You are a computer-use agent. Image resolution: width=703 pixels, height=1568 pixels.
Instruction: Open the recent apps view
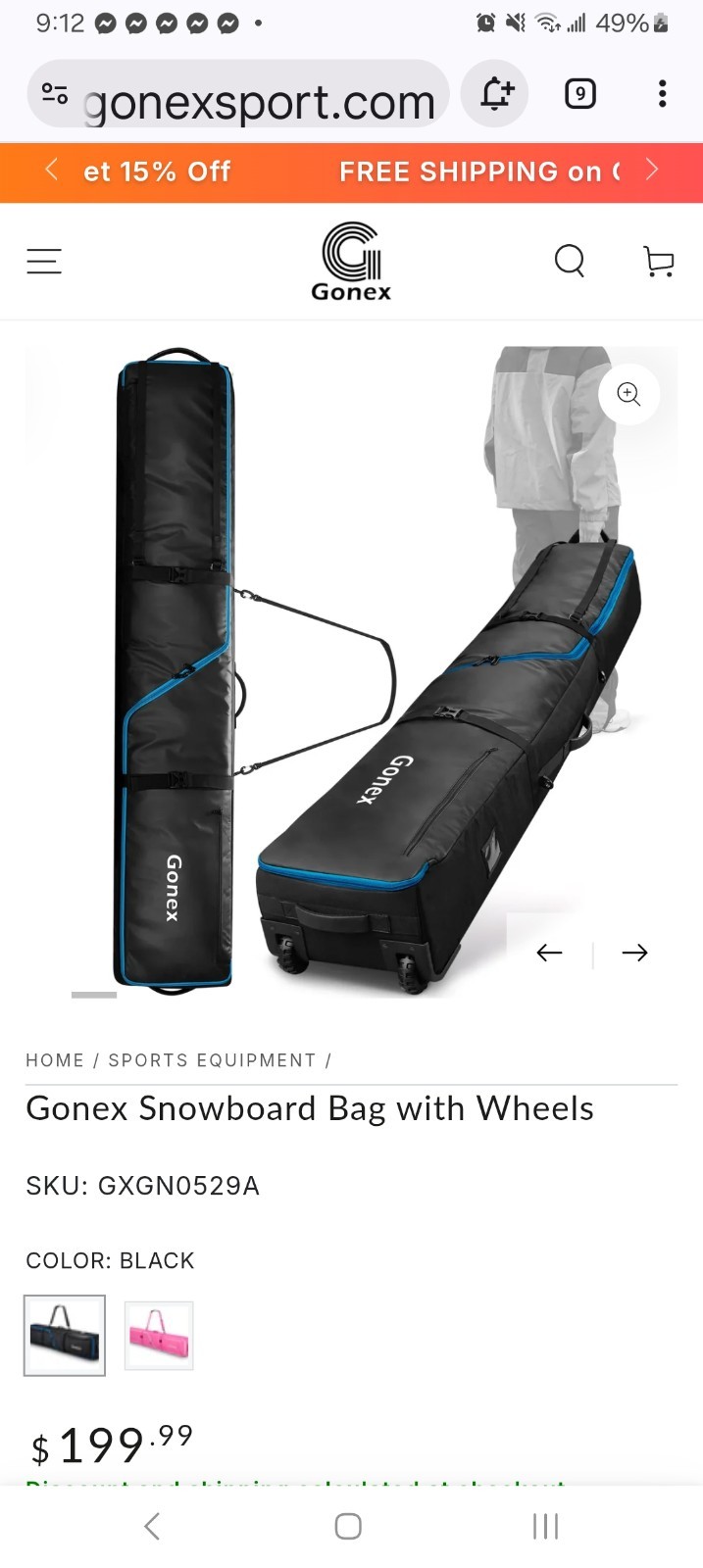pos(545,1526)
